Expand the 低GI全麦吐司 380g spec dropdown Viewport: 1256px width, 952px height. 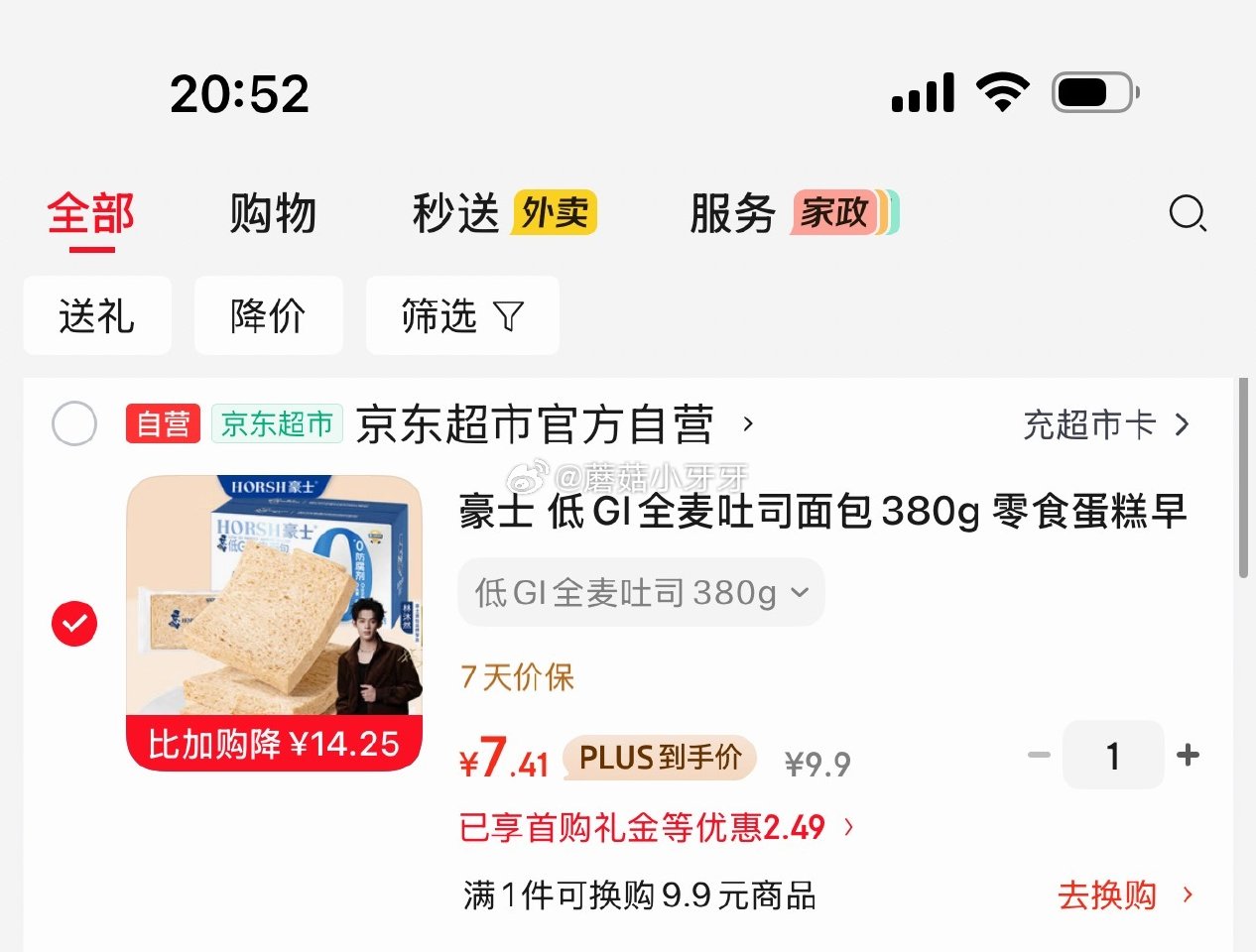tap(641, 593)
